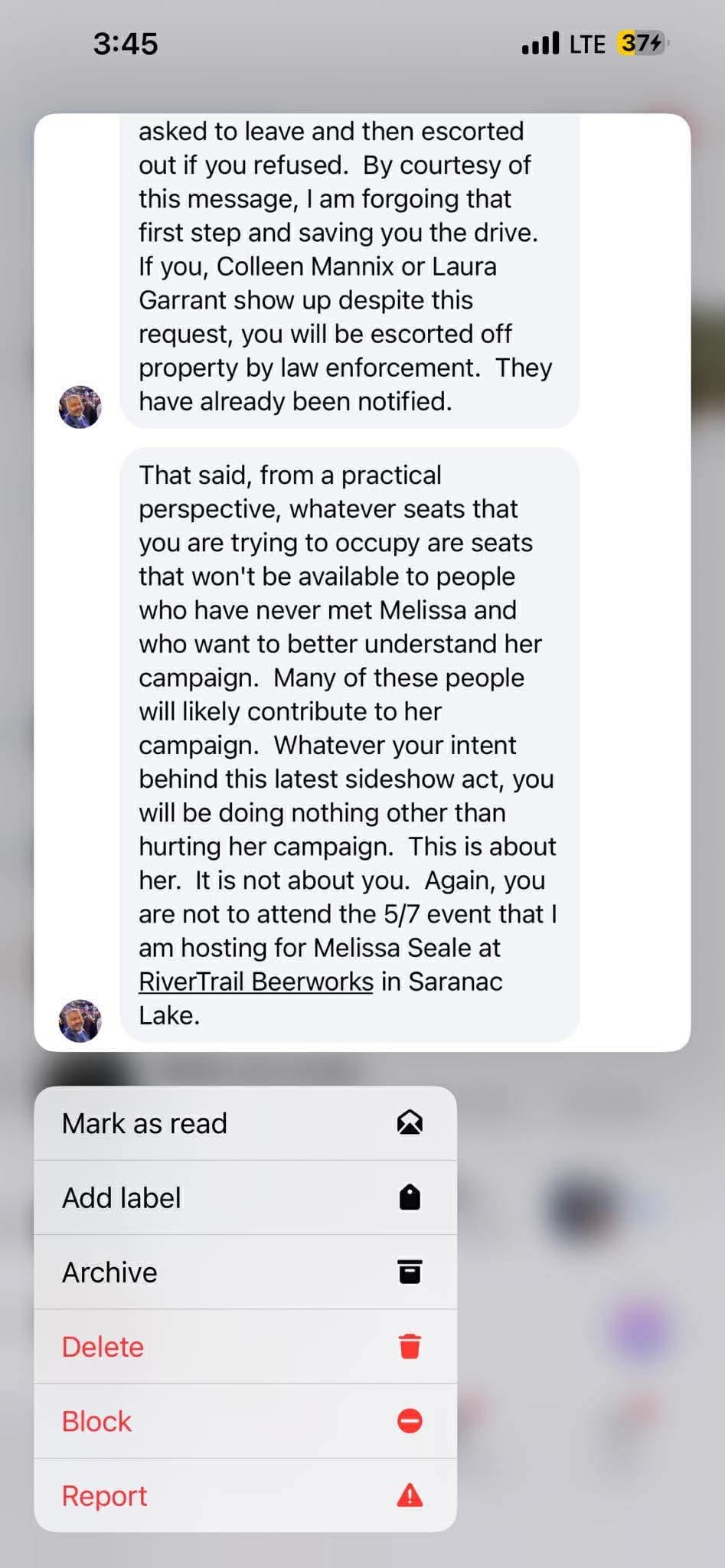Report this conversation
Viewport: 725px width, 1568px height.
pos(245,1495)
